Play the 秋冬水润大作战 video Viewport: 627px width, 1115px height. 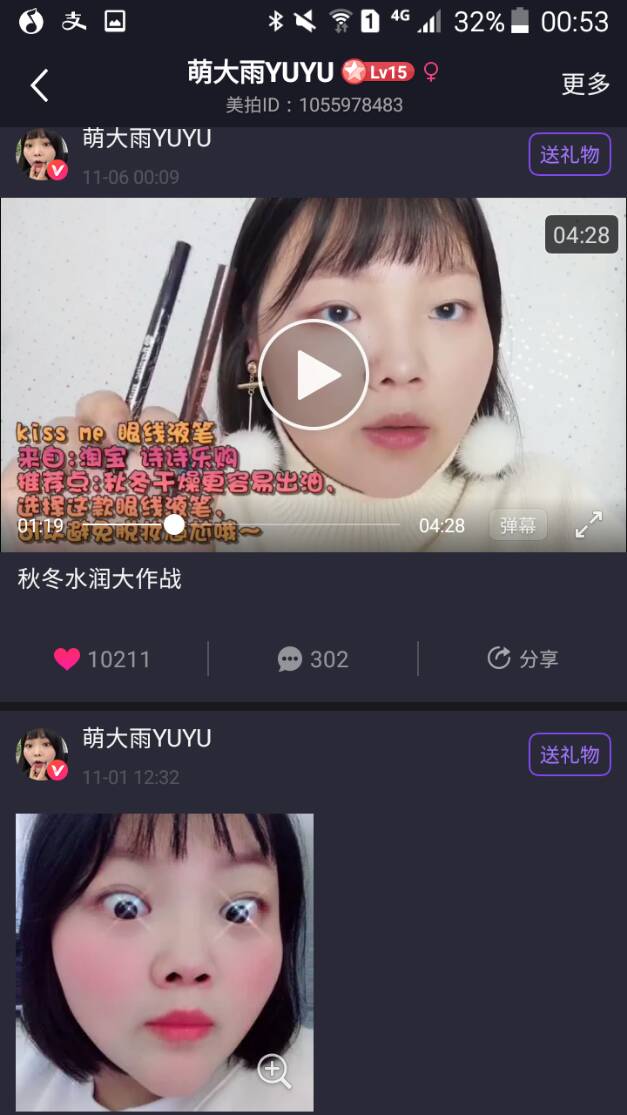(x=314, y=374)
